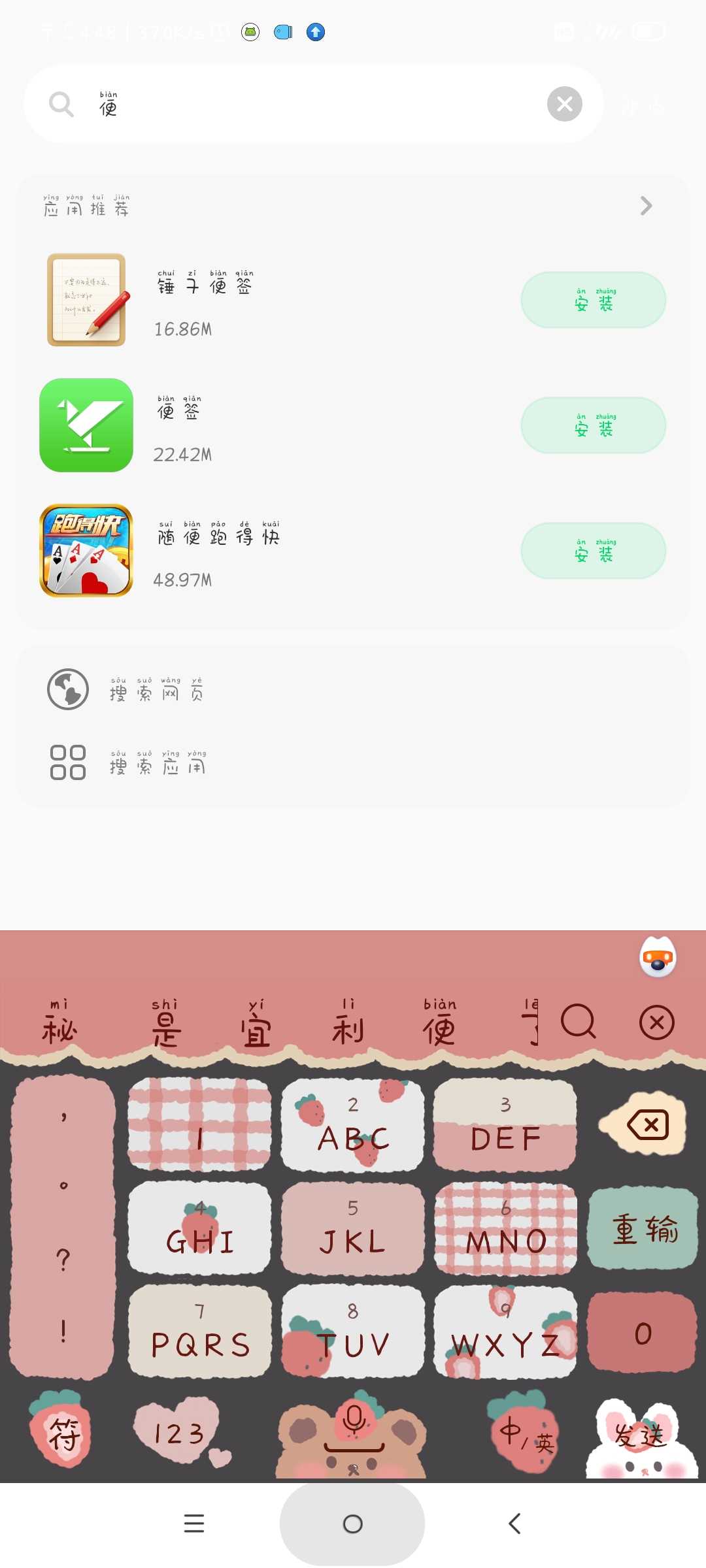Select 搜索应用 to search apps
This screenshot has height=1568, width=706.
[x=353, y=762]
